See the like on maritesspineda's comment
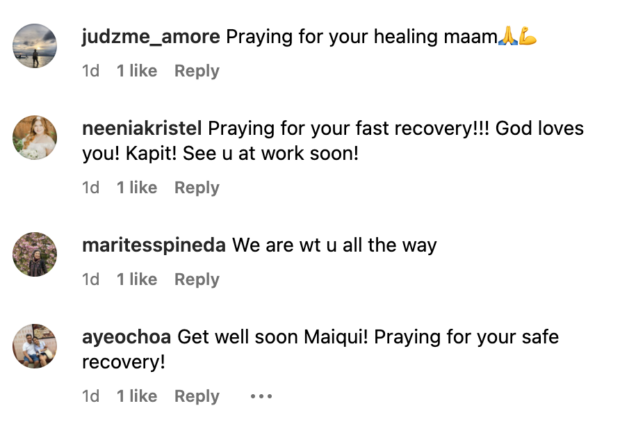 [136, 280]
